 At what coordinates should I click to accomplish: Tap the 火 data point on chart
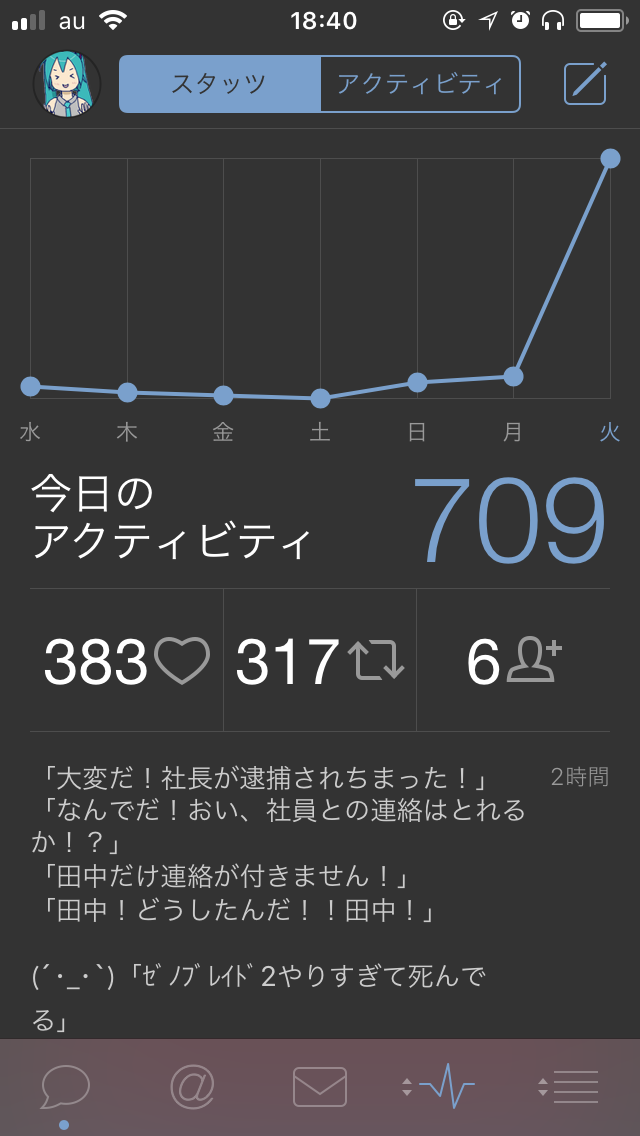610,158
